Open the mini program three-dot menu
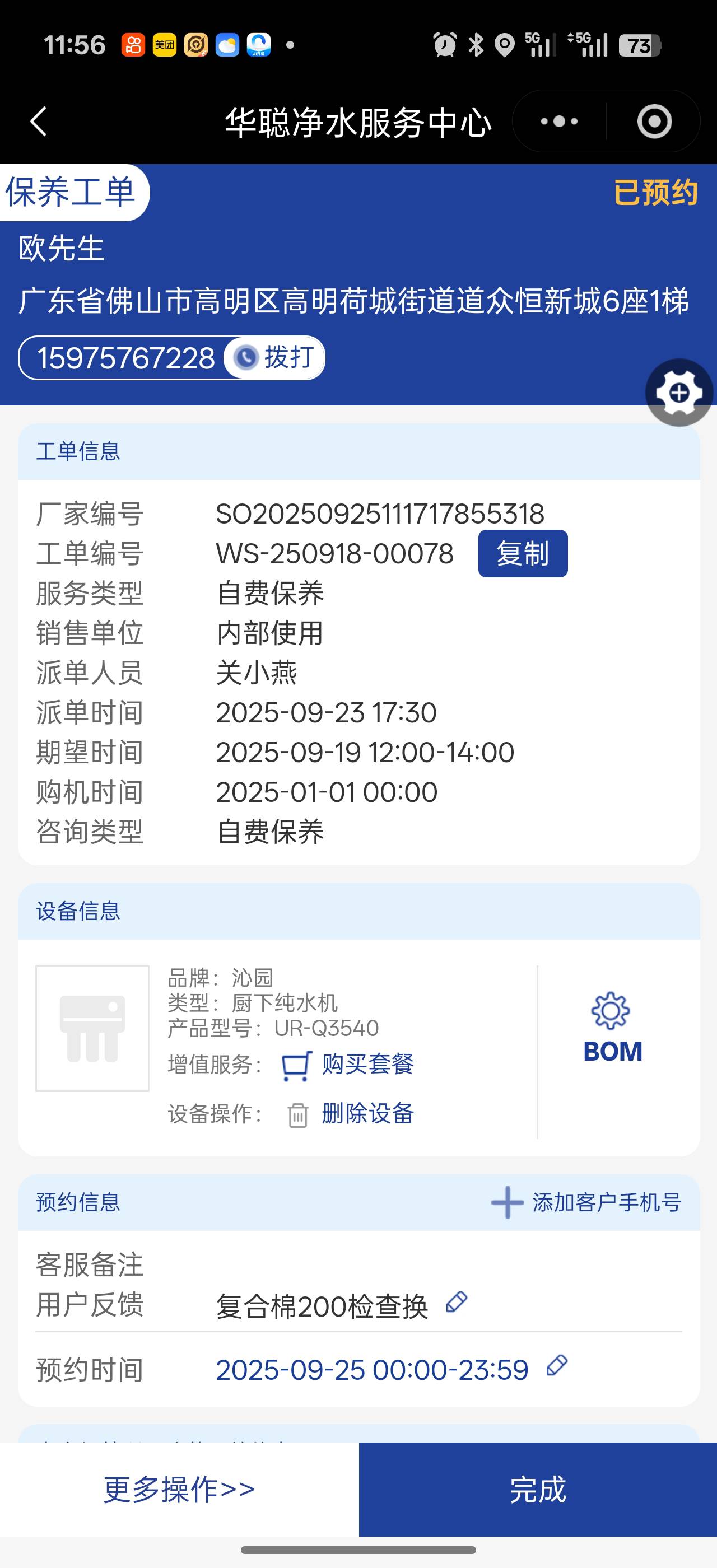This screenshot has width=717, height=1568. click(x=558, y=121)
